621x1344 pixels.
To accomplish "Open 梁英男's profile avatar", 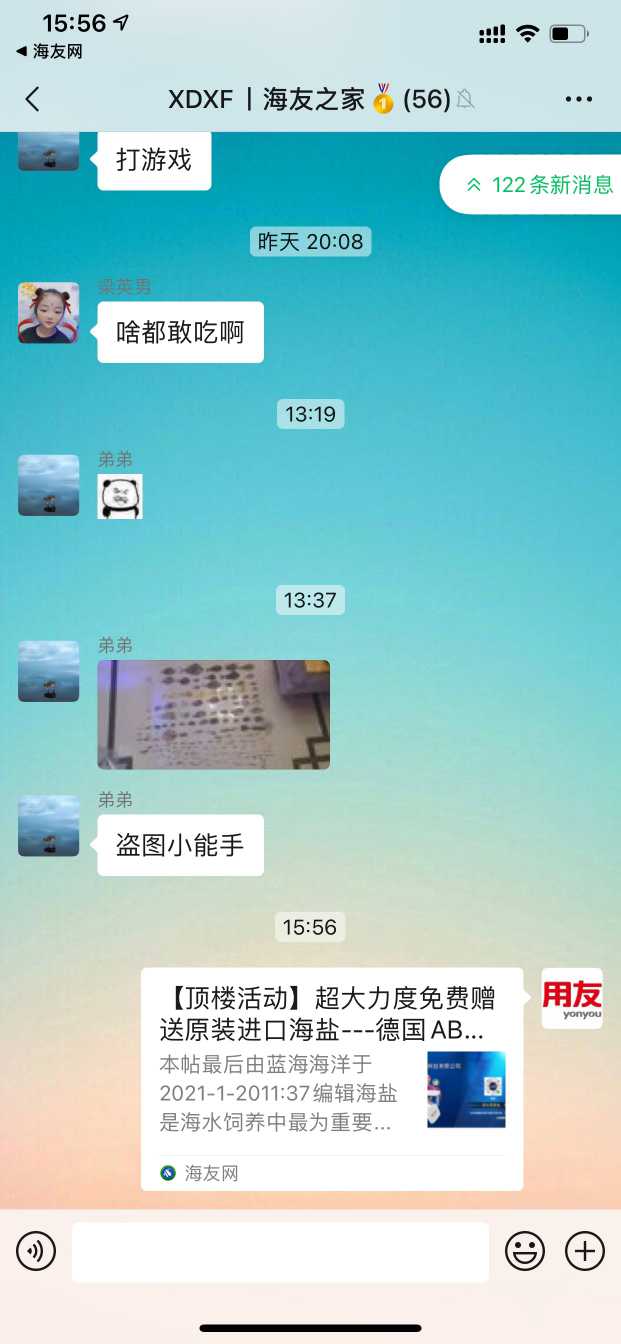I will point(48,313).
